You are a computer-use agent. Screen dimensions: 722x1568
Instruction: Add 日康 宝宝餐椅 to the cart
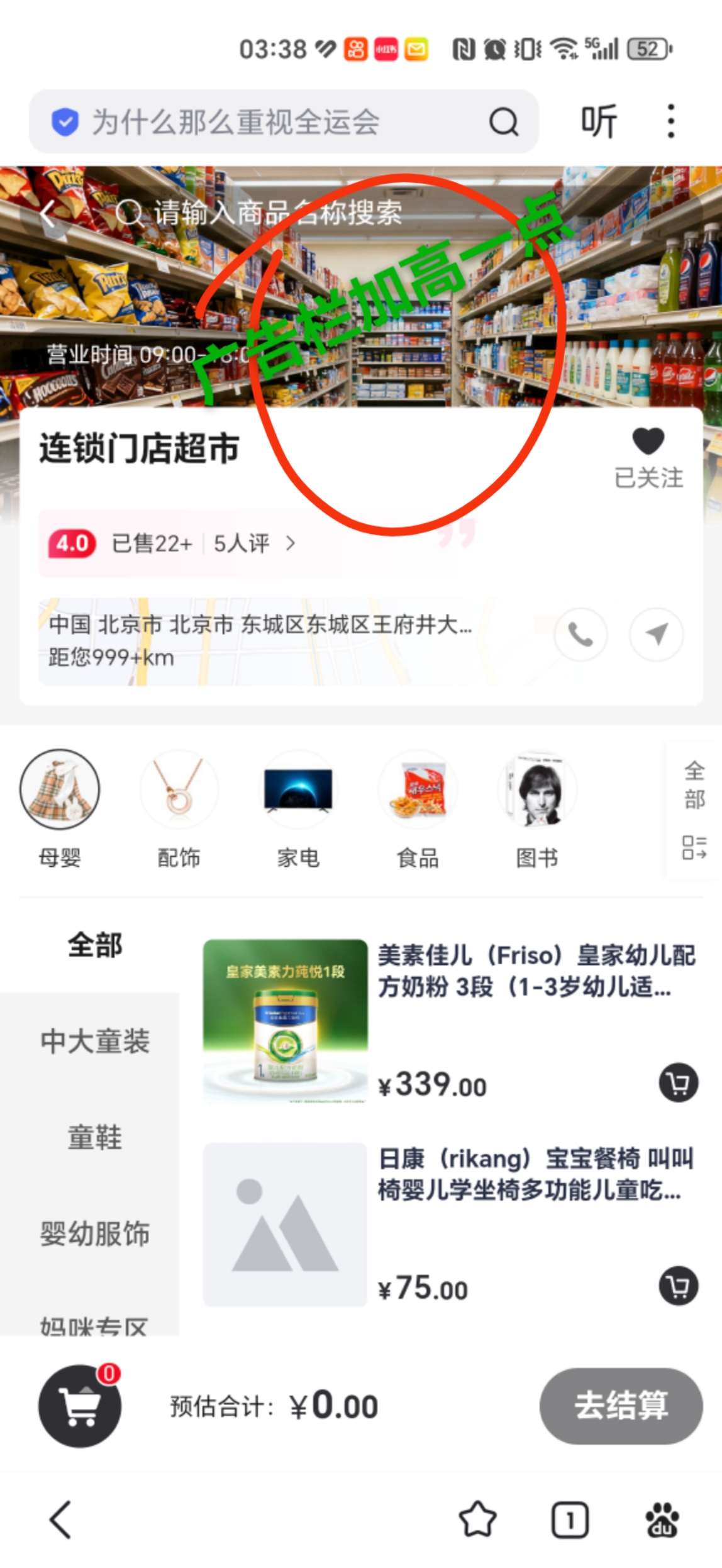click(x=678, y=1286)
